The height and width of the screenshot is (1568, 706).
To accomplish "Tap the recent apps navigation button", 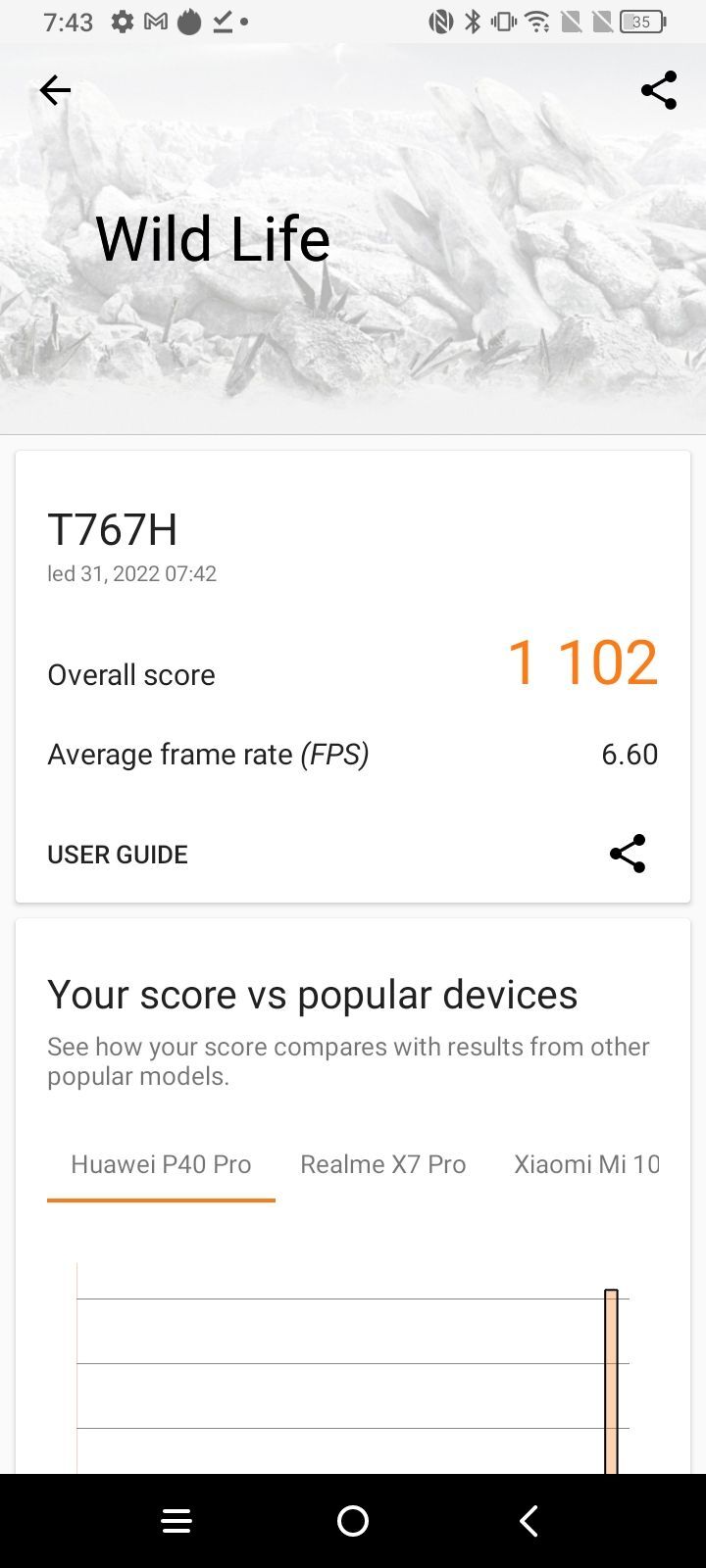I will (176, 1521).
